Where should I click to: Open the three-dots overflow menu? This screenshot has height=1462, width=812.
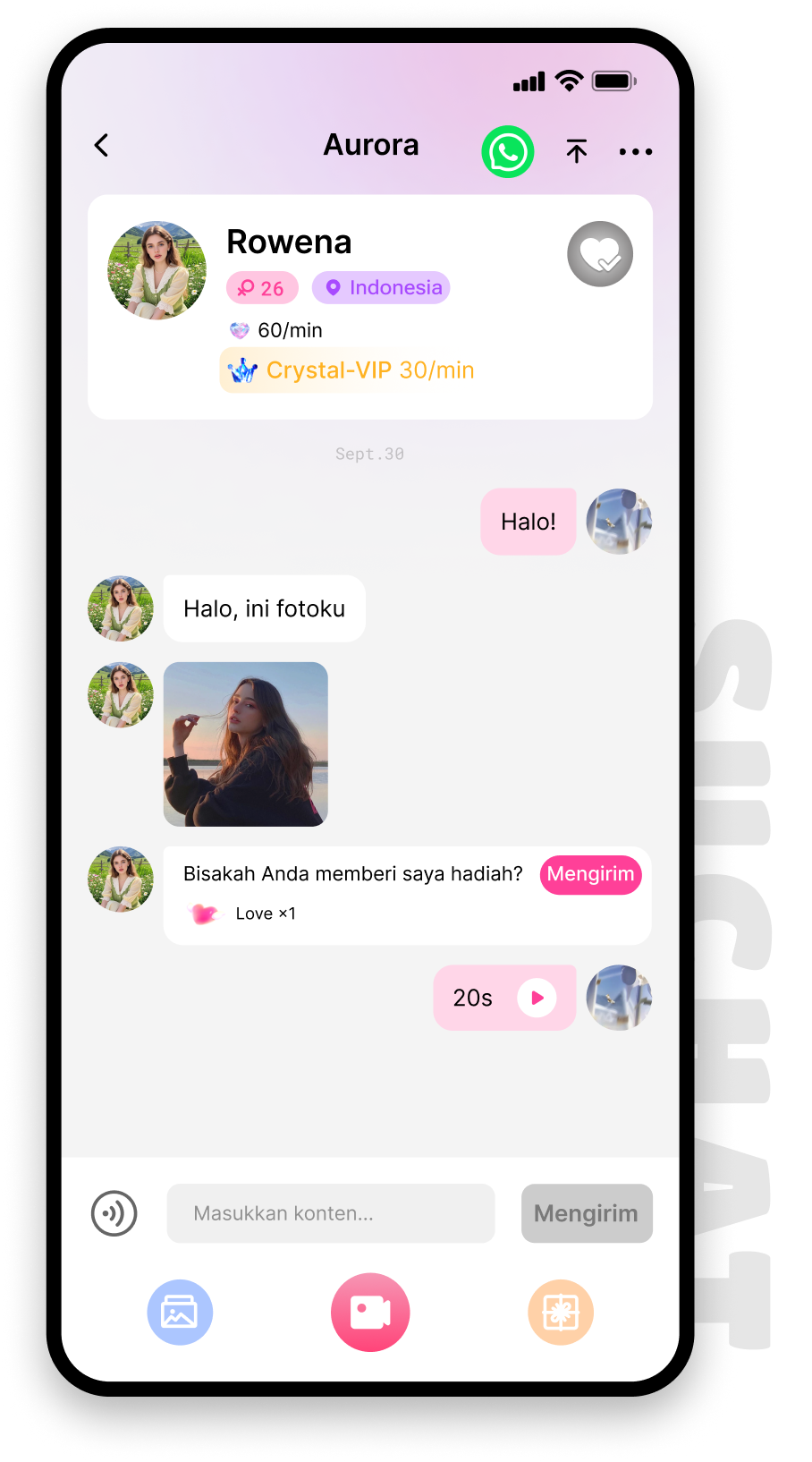(636, 152)
